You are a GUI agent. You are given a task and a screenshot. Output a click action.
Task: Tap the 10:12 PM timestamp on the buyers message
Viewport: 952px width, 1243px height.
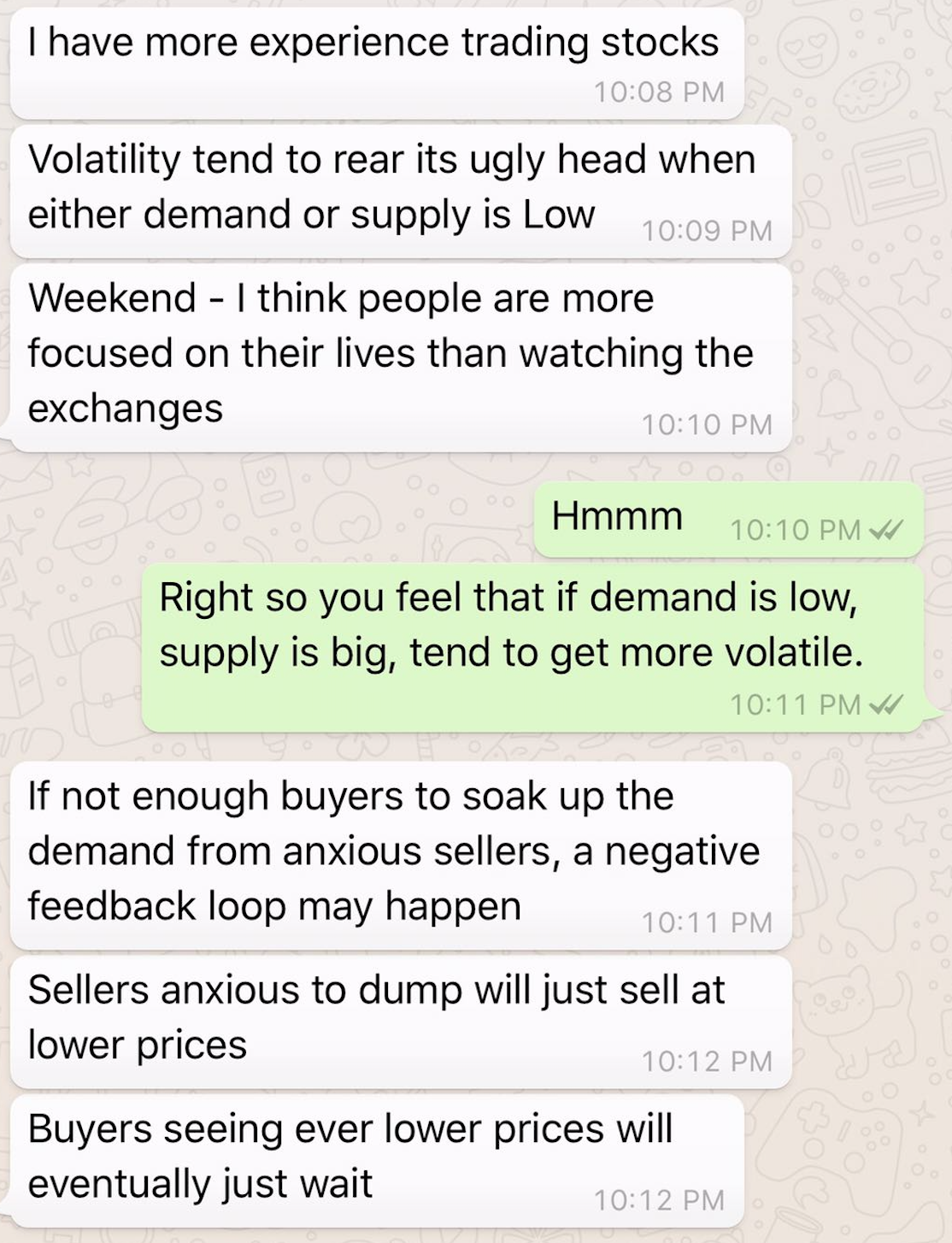(662, 1199)
